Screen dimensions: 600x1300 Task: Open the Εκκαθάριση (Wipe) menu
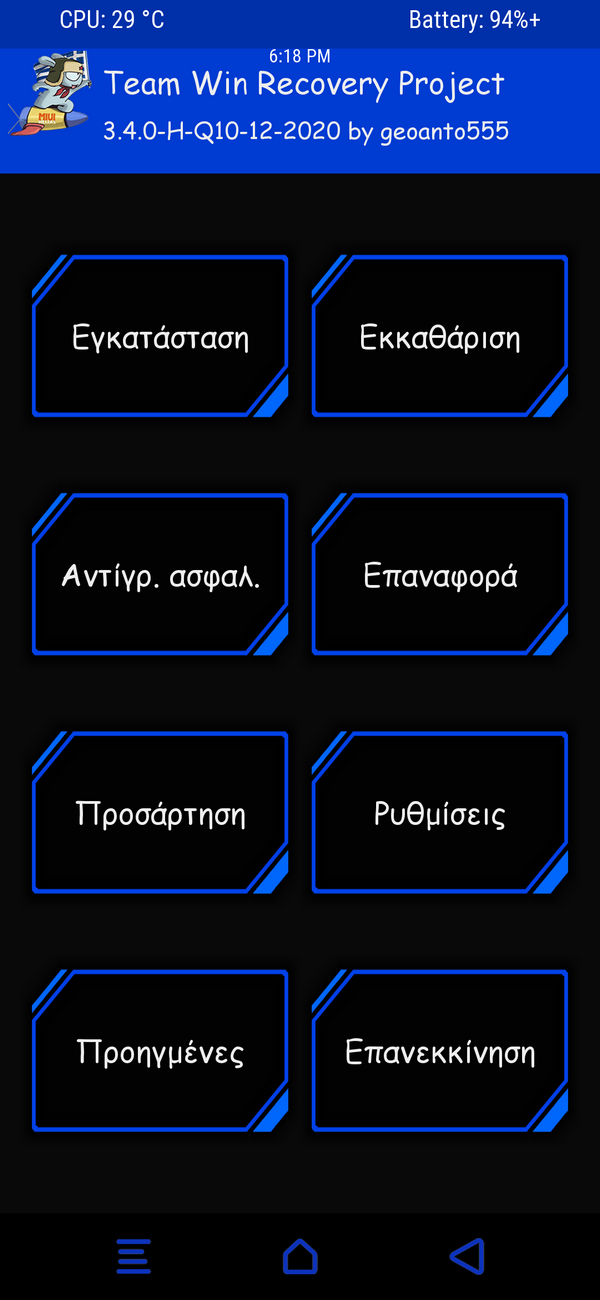[440, 337]
